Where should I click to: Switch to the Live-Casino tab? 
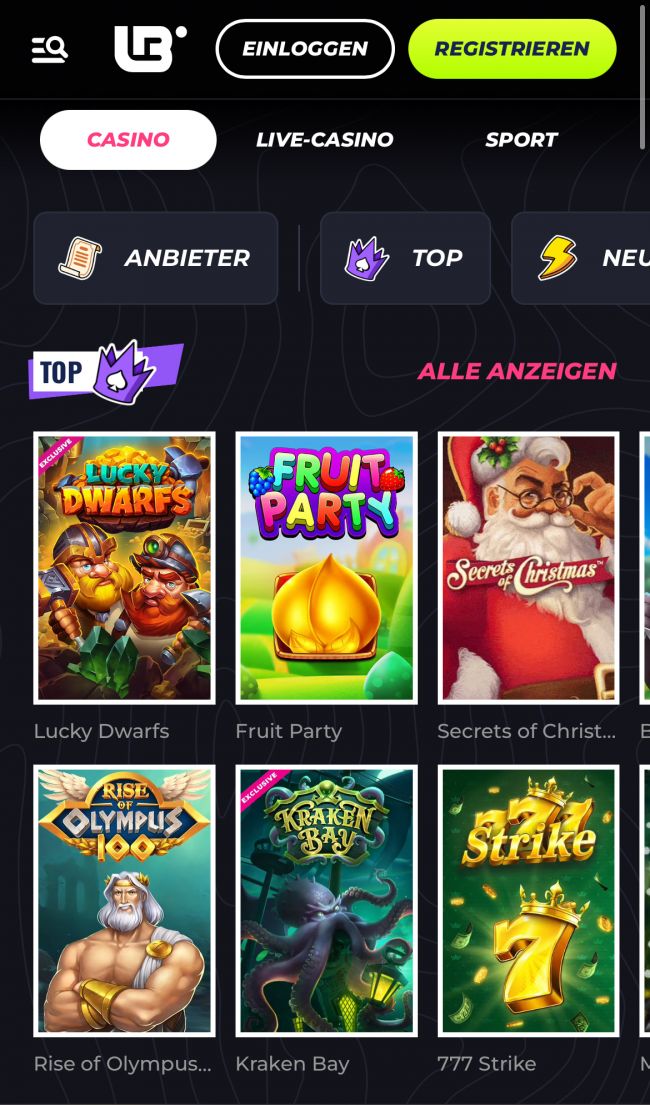[x=324, y=140]
